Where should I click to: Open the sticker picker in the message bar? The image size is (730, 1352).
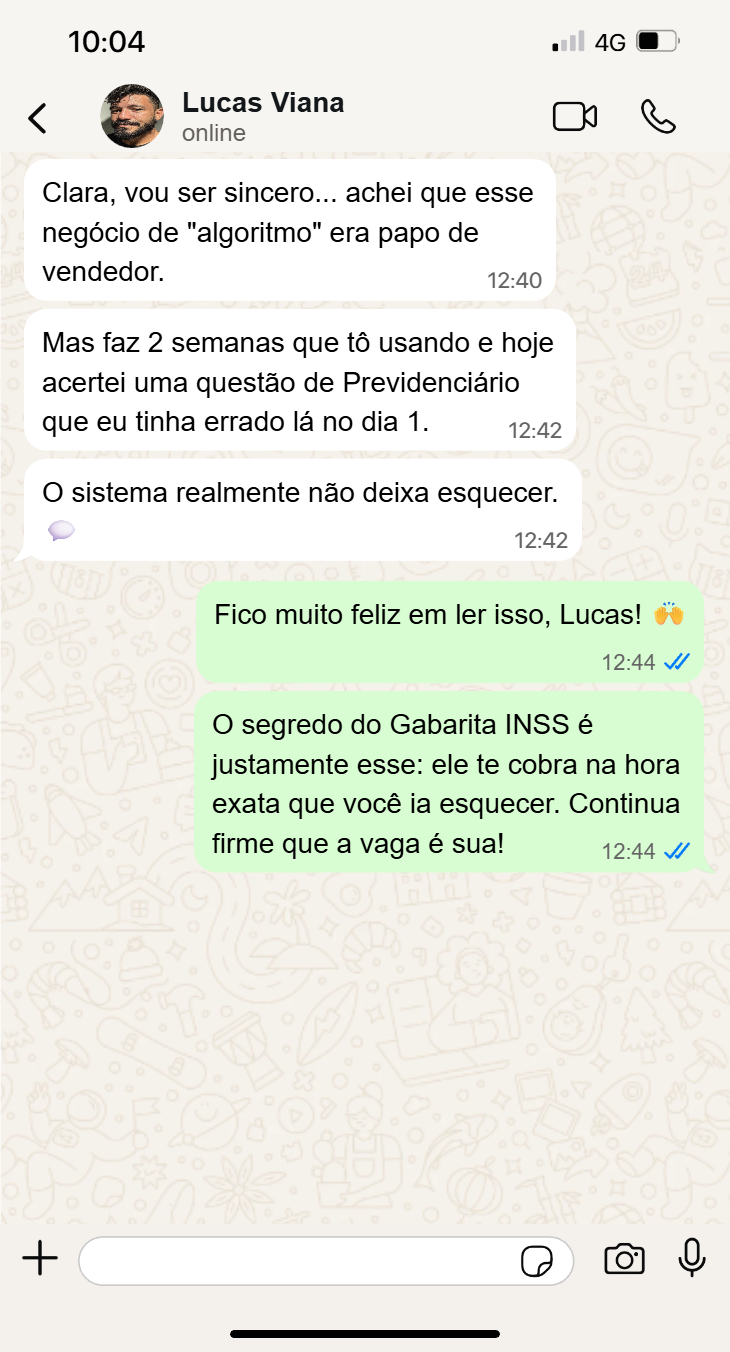[x=539, y=1263]
